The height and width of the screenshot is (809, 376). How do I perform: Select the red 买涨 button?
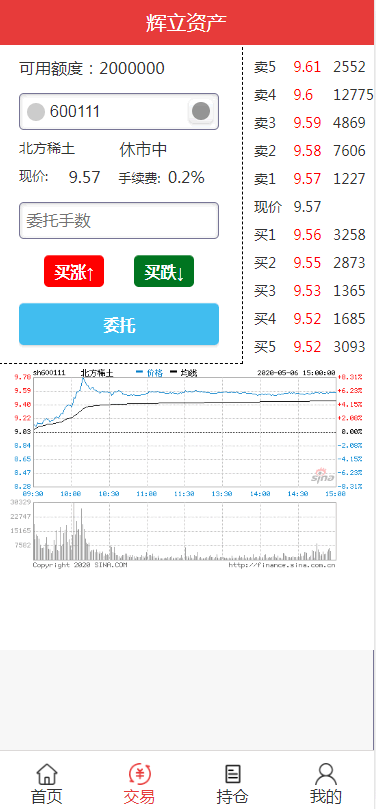coord(74,271)
